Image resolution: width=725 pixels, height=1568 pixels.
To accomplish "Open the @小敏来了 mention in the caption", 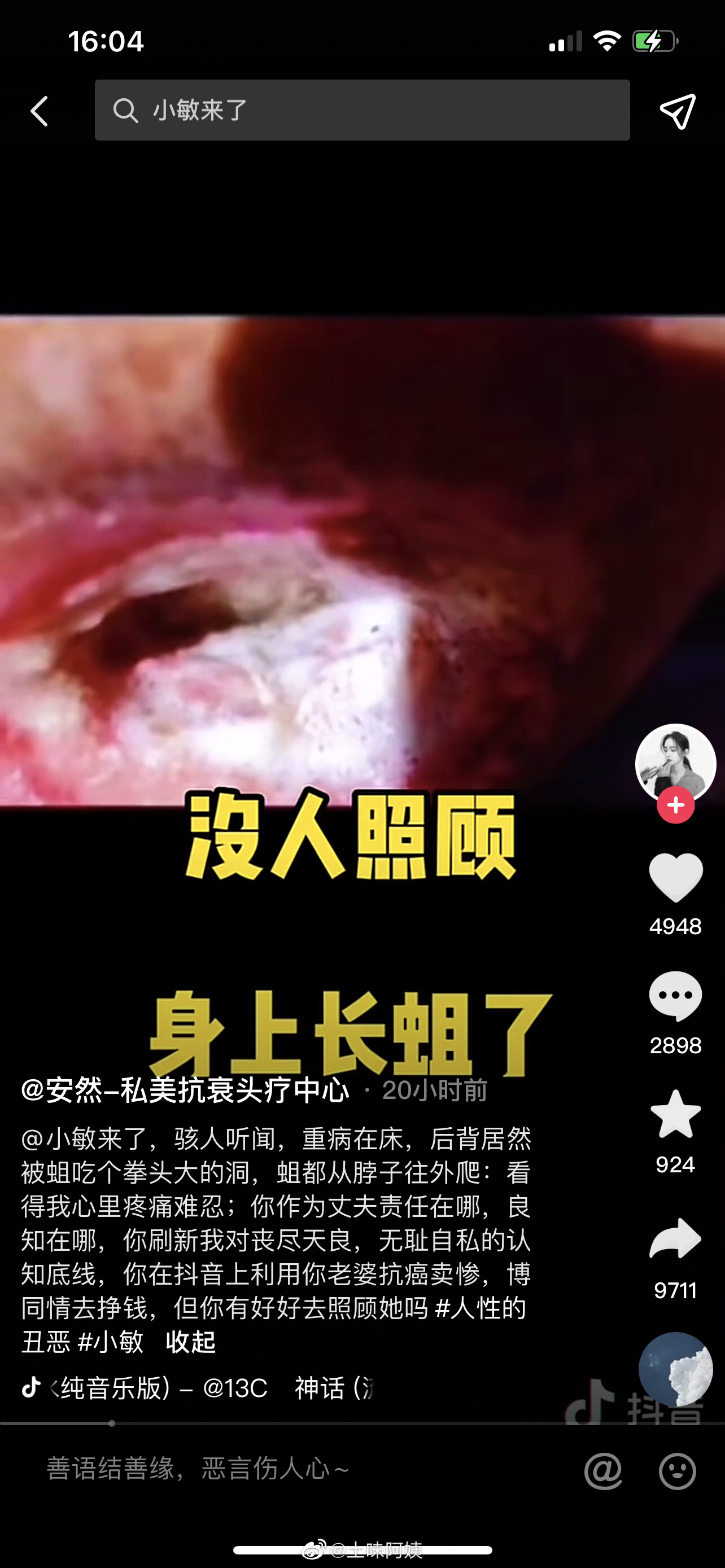I will [x=84, y=1138].
